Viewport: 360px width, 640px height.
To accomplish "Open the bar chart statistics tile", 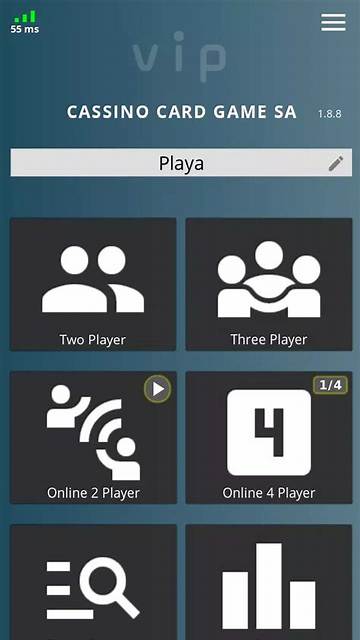I will [269, 582].
